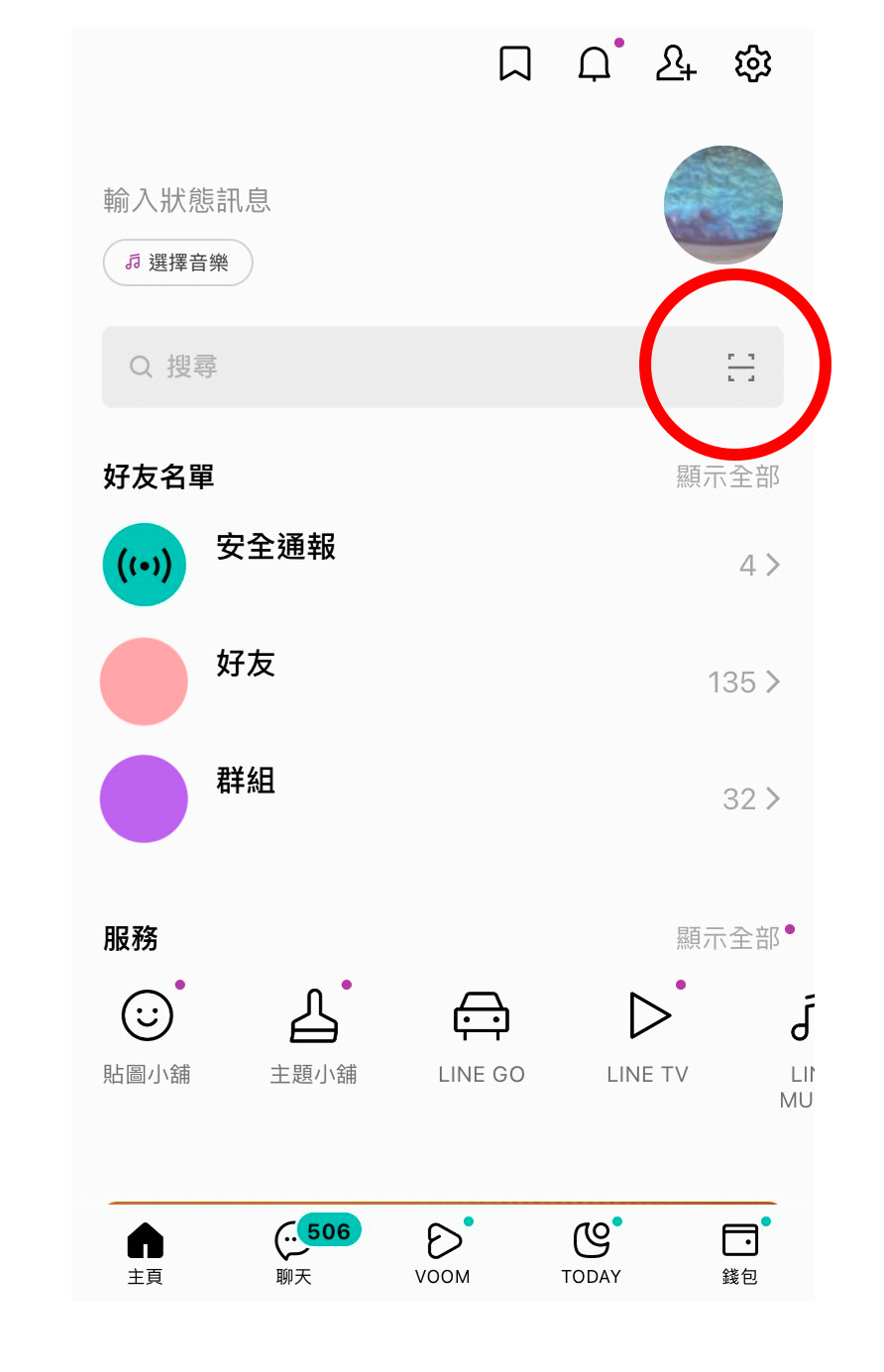Tap 輸入狀態訊息 to set status
The height and width of the screenshot is (1372, 884).
187,201
